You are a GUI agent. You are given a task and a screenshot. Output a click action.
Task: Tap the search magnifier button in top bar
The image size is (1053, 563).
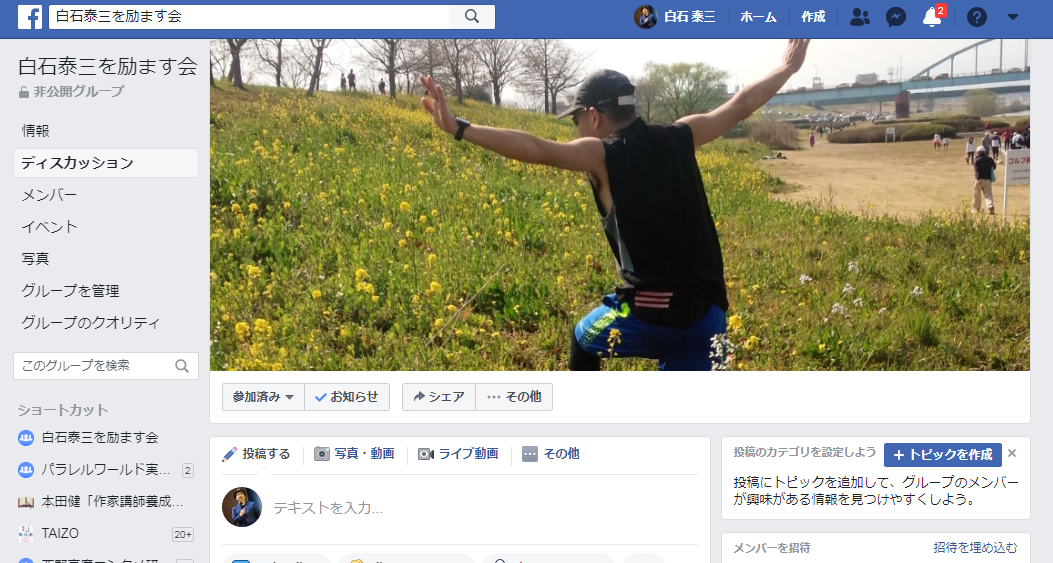pos(472,16)
